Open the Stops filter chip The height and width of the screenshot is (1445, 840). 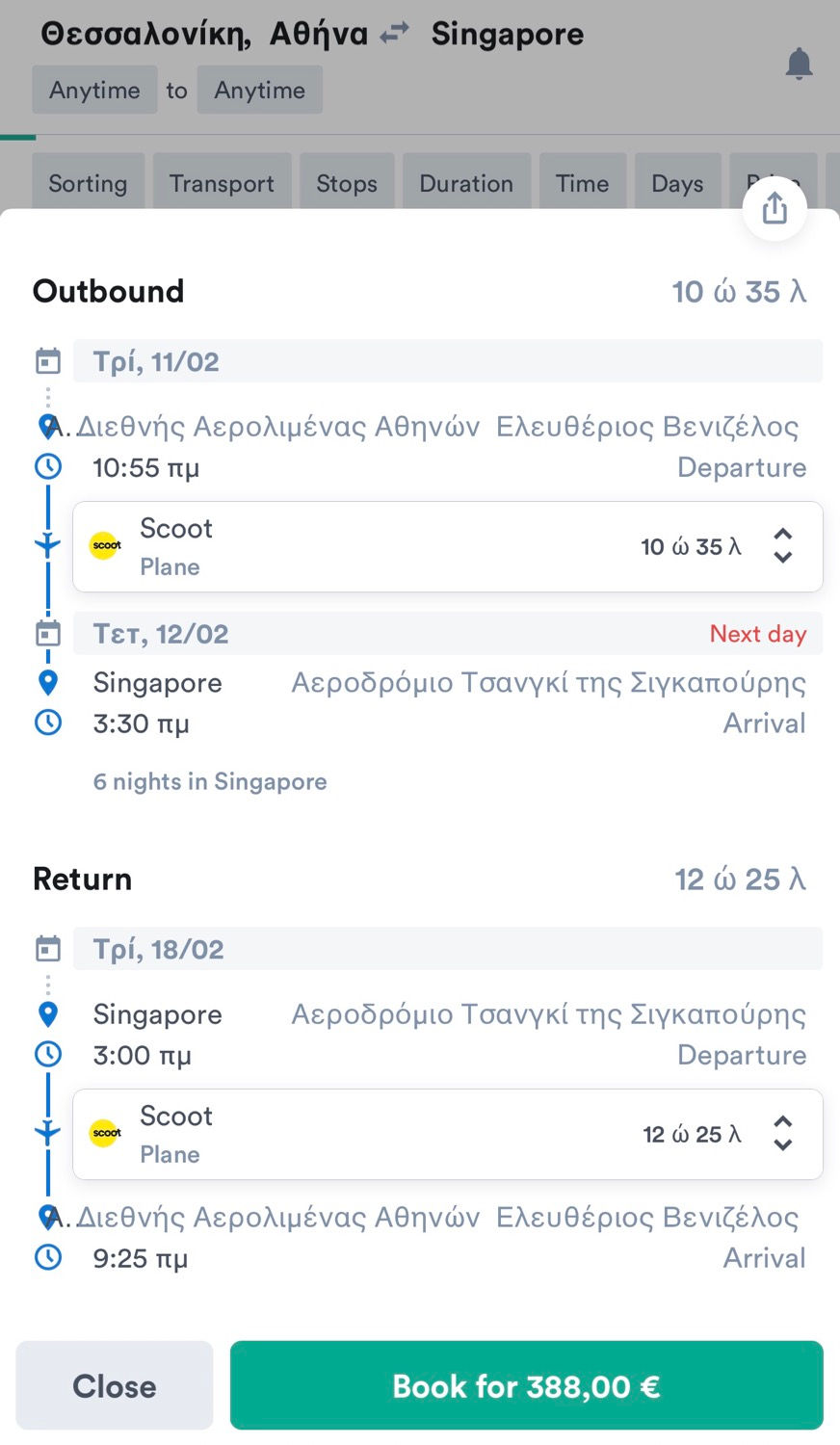click(x=347, y=183)
